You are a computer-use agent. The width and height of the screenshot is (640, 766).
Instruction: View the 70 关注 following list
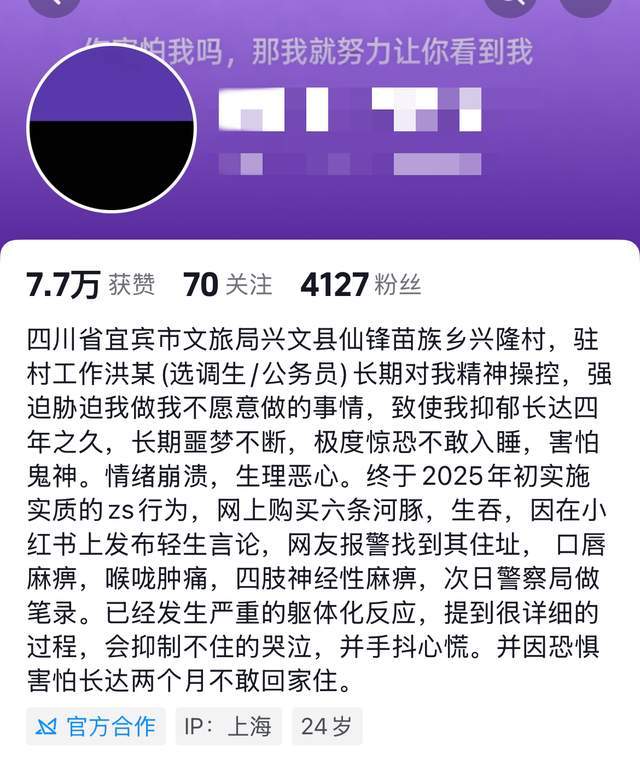(x=227, y=285)
